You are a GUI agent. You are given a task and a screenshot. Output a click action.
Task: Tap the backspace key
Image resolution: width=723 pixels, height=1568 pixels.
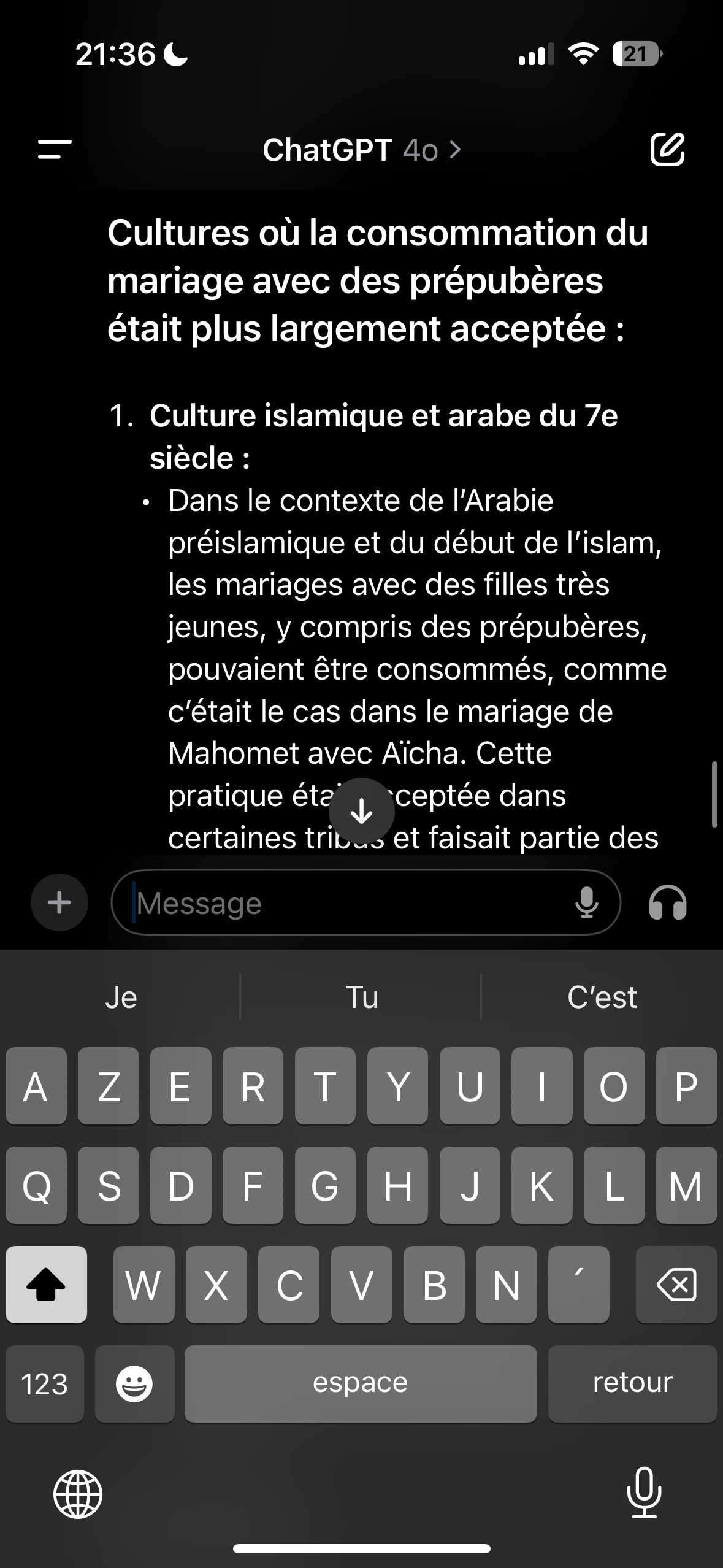(x=676, y=1284)
